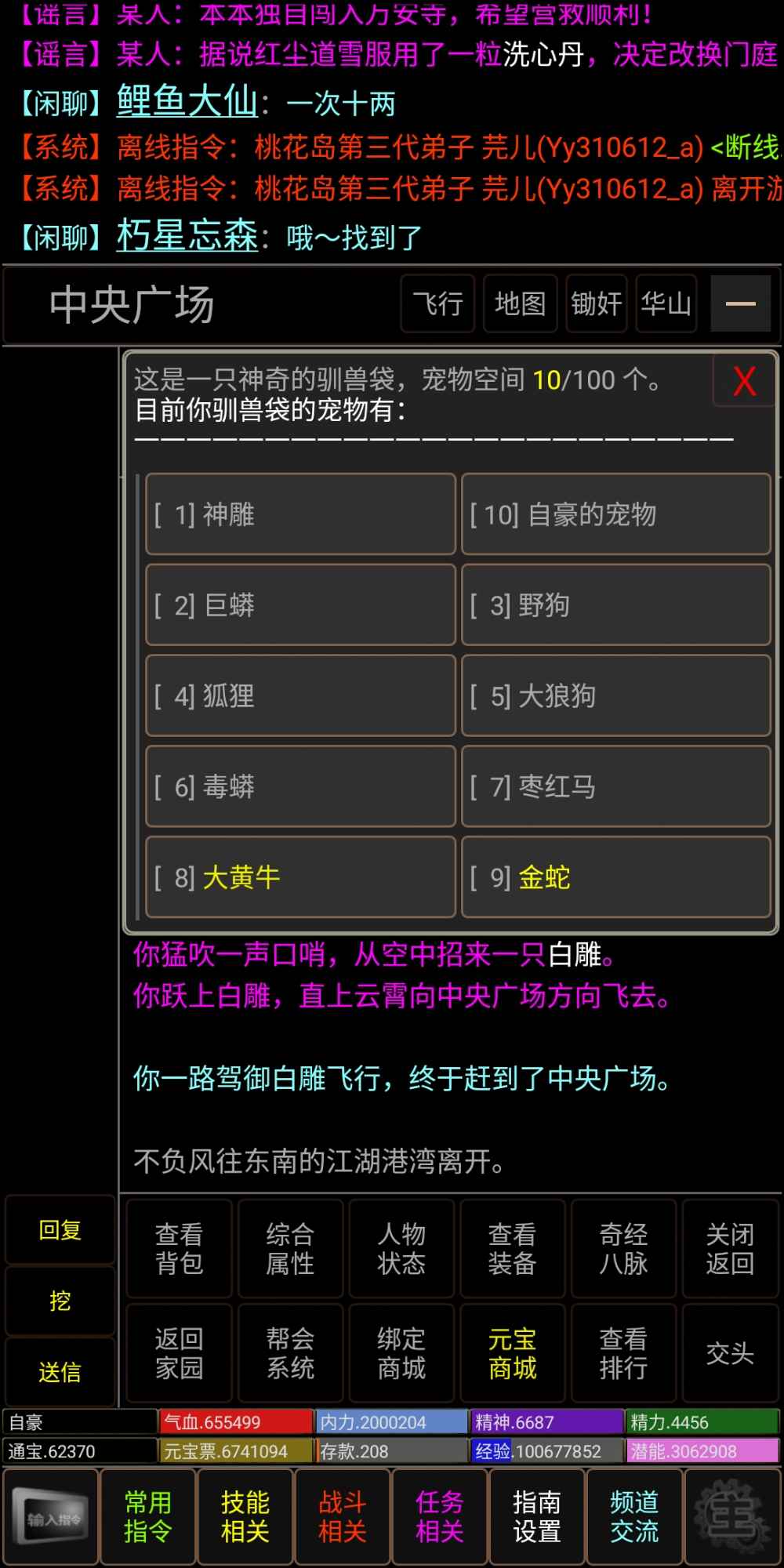Select pet 枣红马

coord(615,786)
